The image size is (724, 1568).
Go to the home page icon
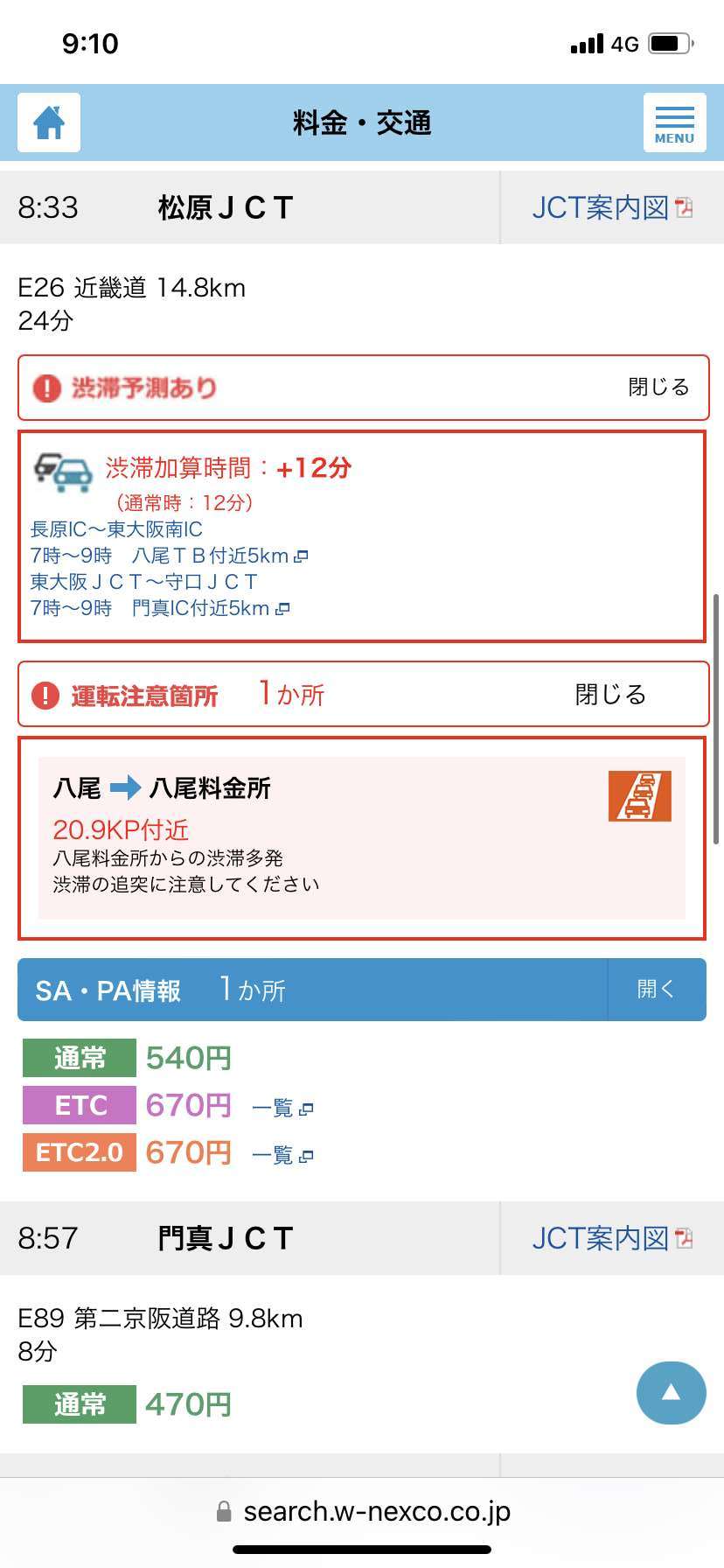(x=49, y=122)
